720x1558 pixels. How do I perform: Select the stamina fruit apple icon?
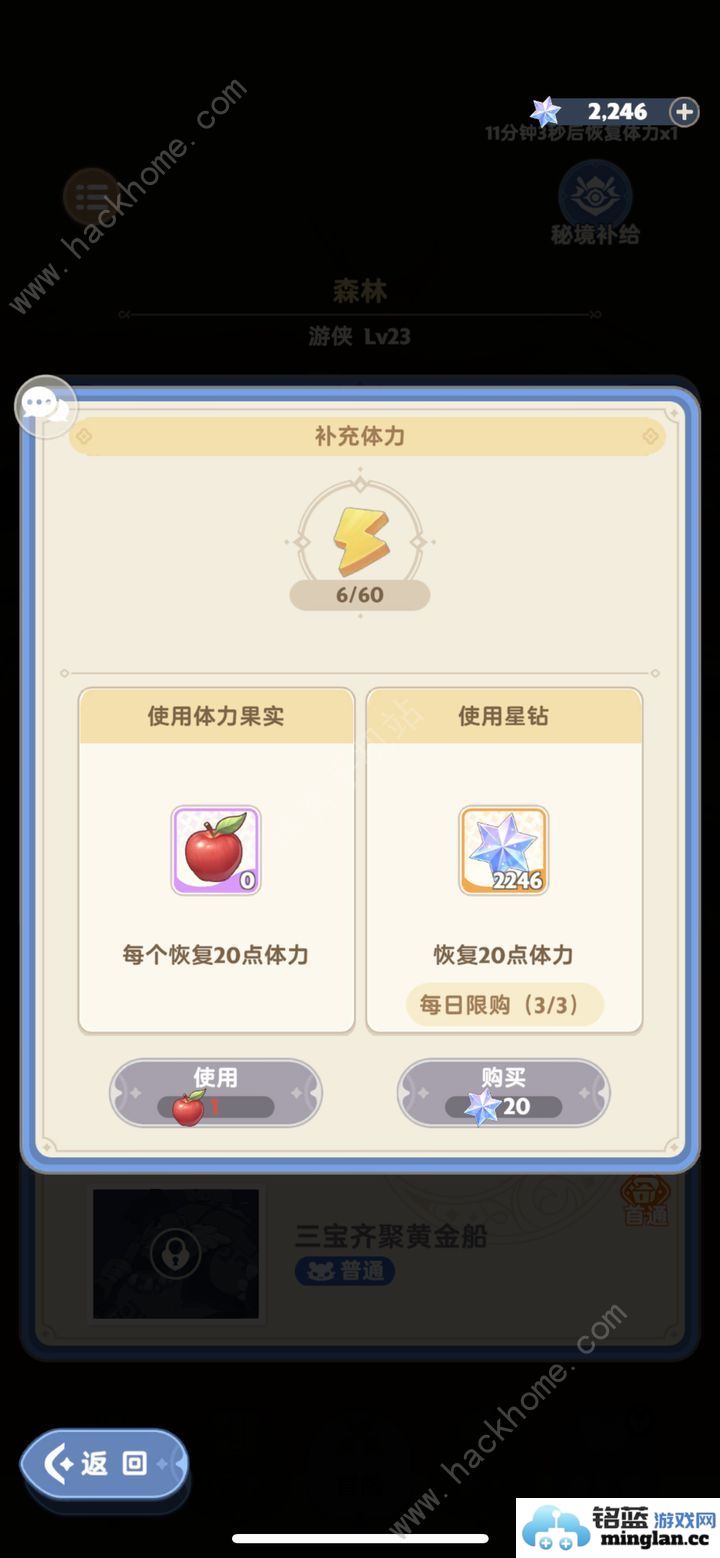click(x=215, y=851)
